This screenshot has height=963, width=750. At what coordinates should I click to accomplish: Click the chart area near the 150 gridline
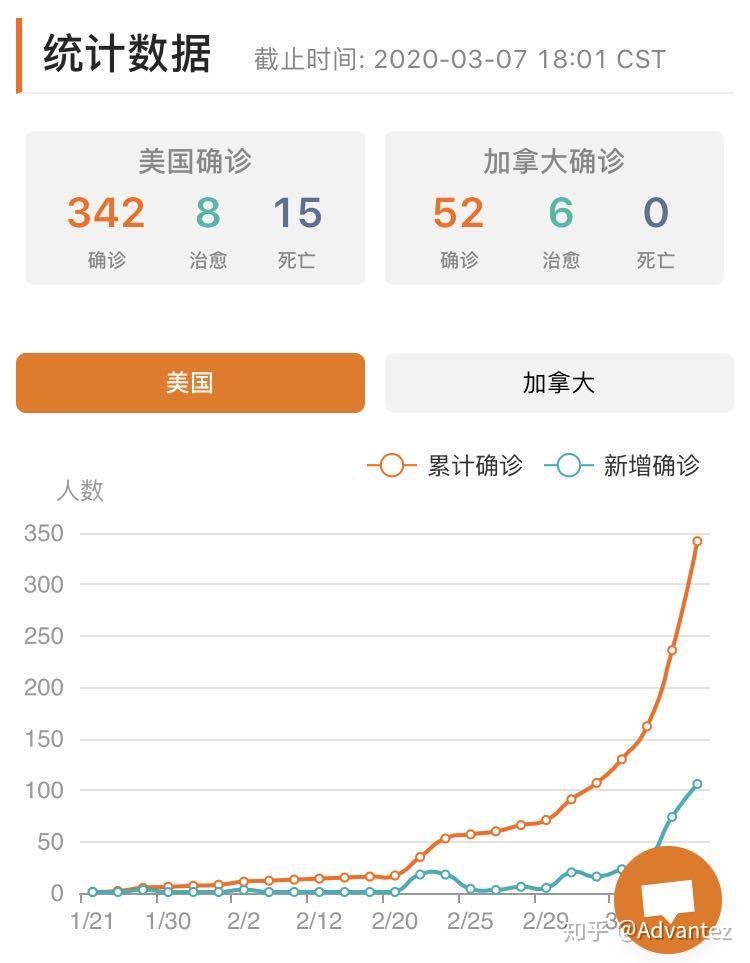click(x=400, y=740)
